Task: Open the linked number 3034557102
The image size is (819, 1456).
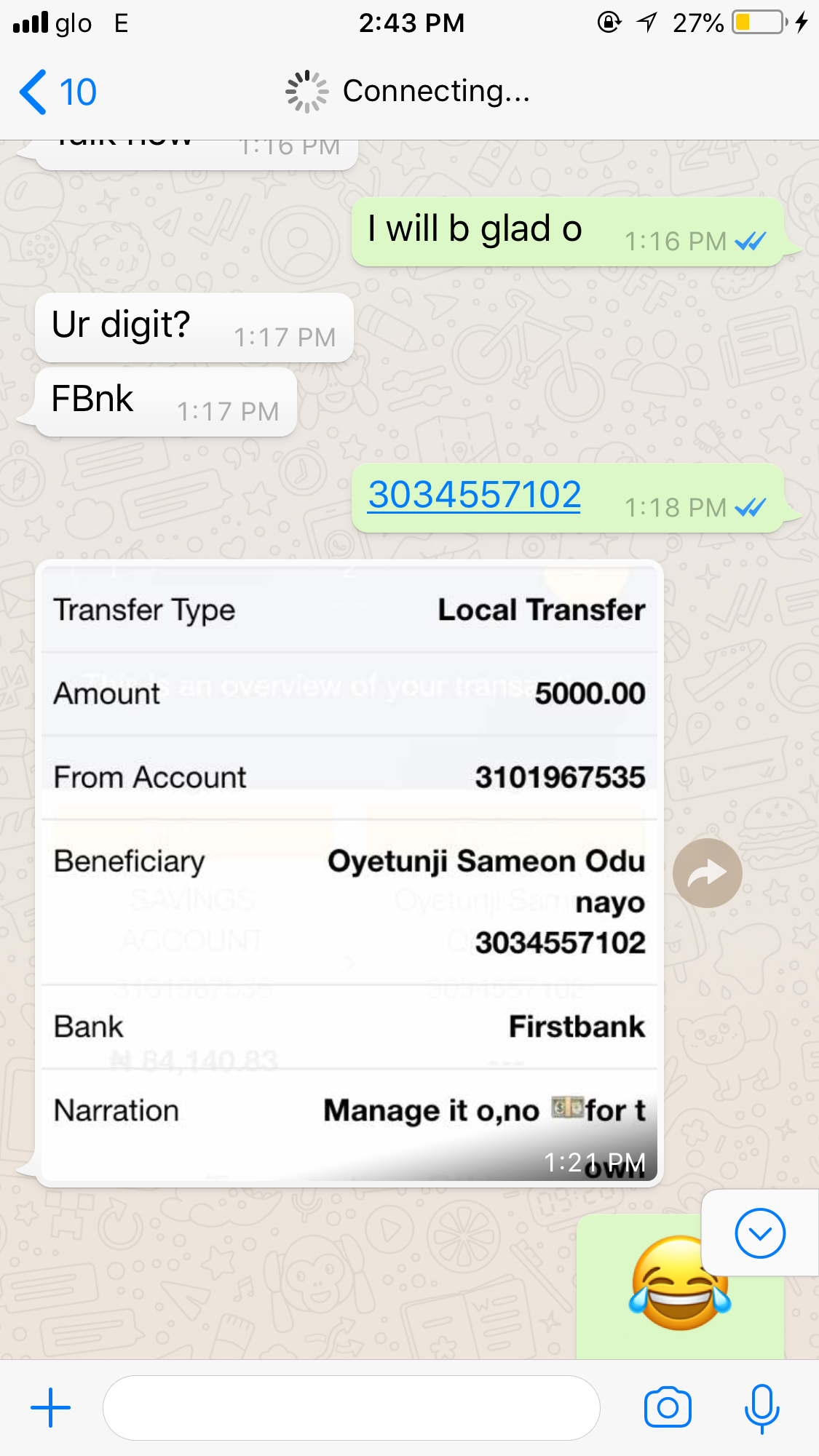Action: (x=474, y=496)
